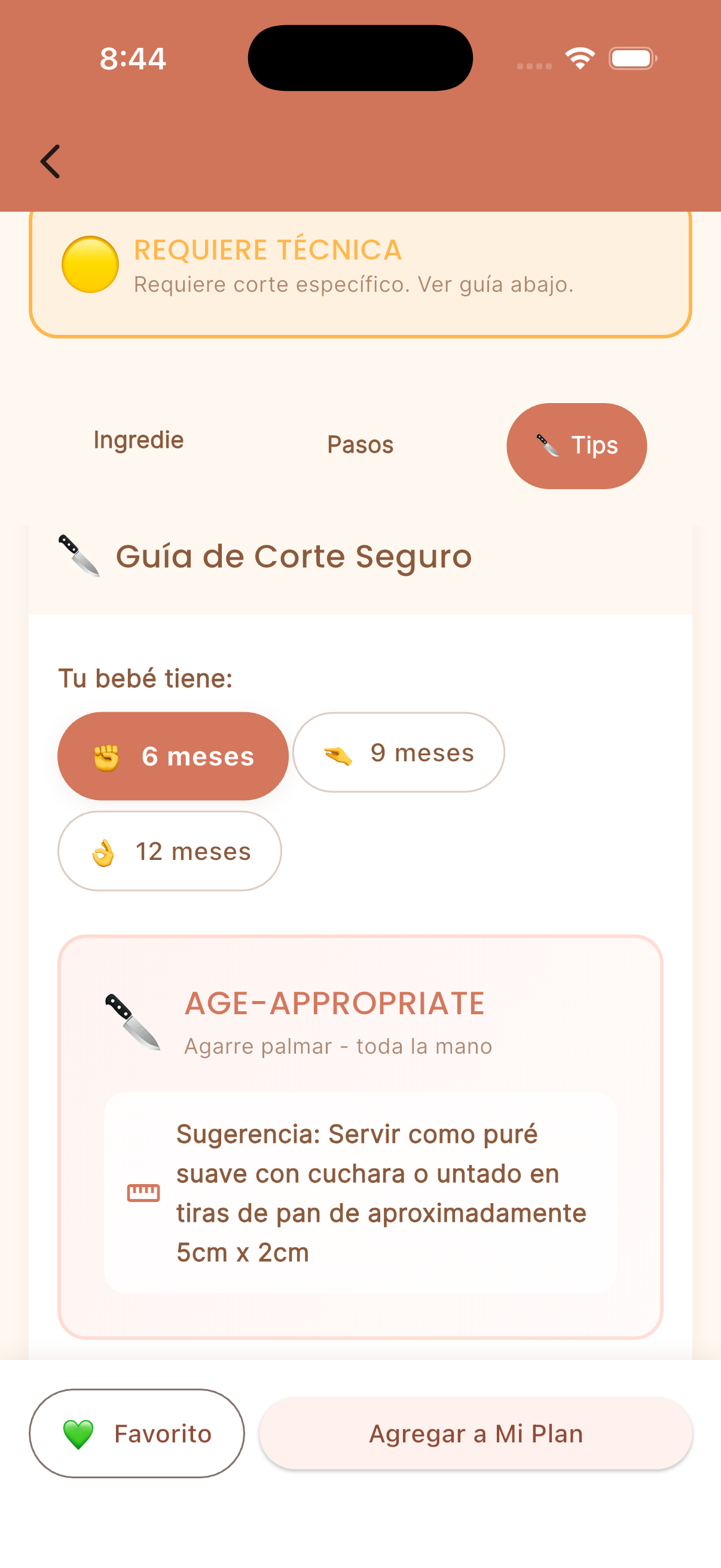Go back using the chevron arrow

coord(50,161)
